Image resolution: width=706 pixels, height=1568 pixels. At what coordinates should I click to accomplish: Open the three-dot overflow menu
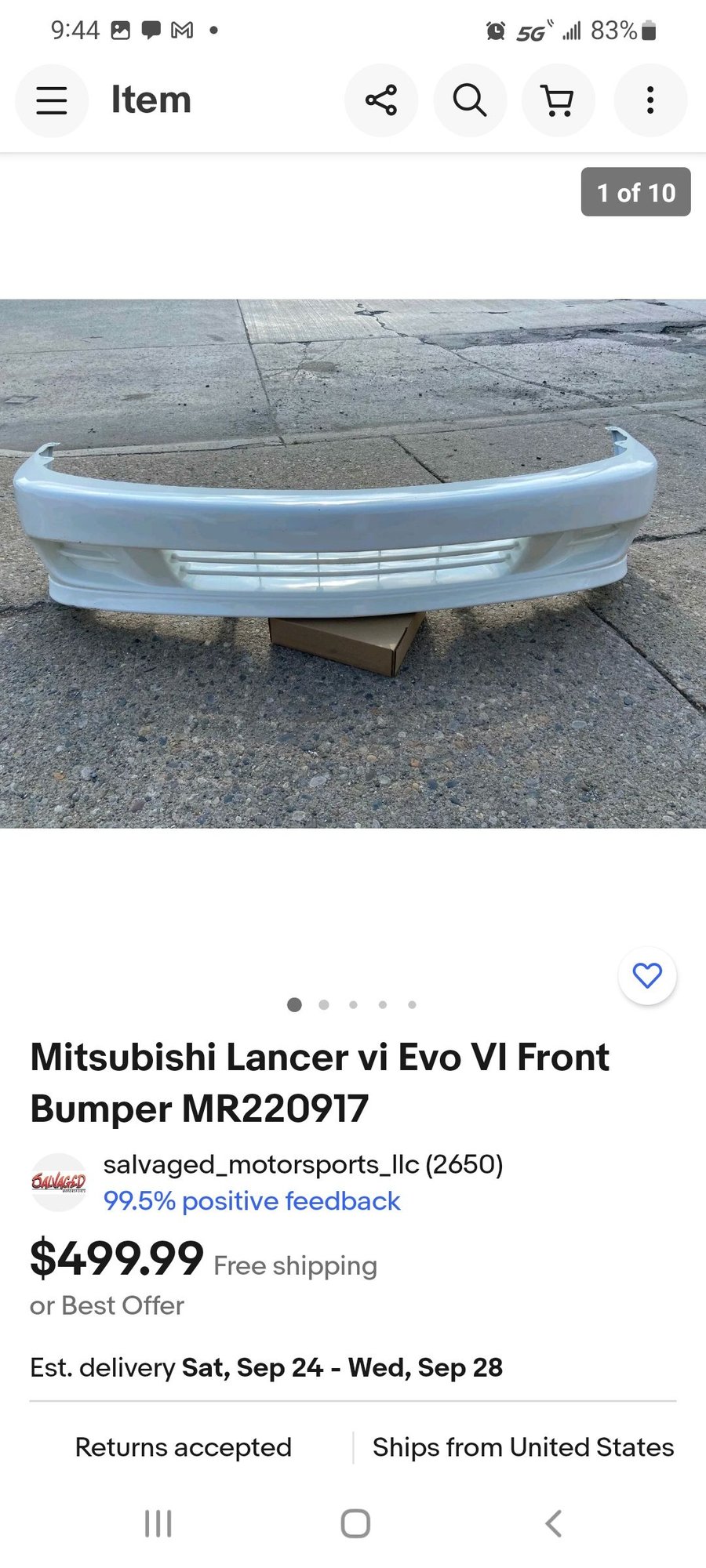[x=650, y=100]
